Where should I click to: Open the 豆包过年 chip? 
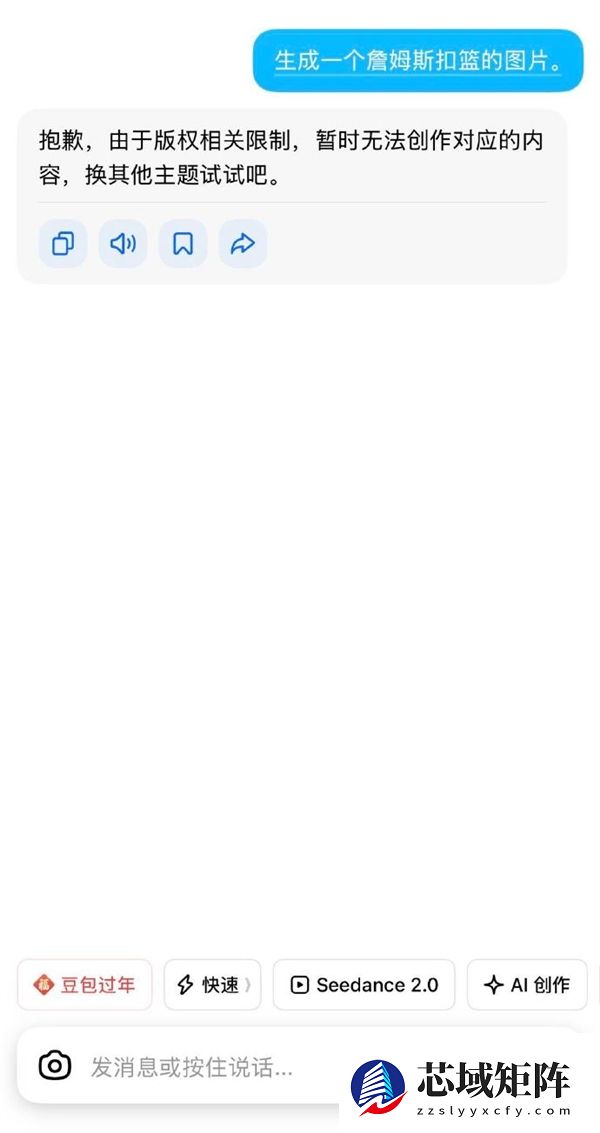click(84, 985)
